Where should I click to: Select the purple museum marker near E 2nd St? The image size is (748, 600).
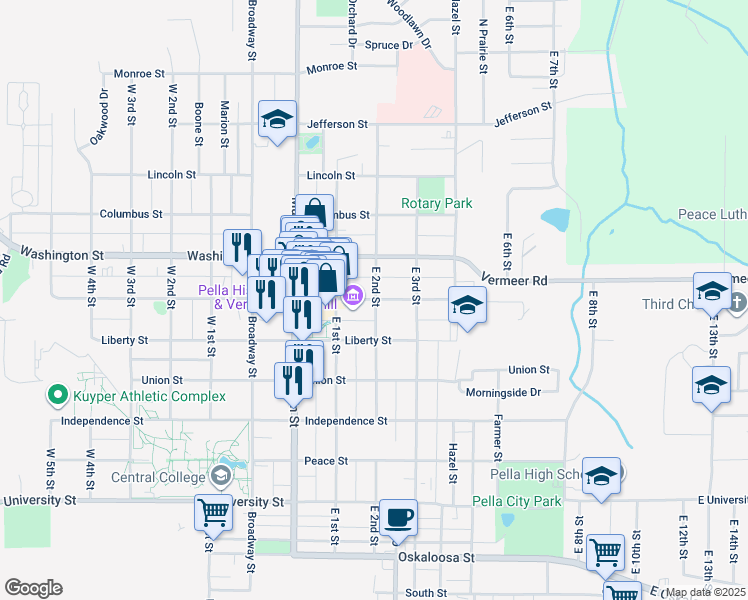coord(353,296)
